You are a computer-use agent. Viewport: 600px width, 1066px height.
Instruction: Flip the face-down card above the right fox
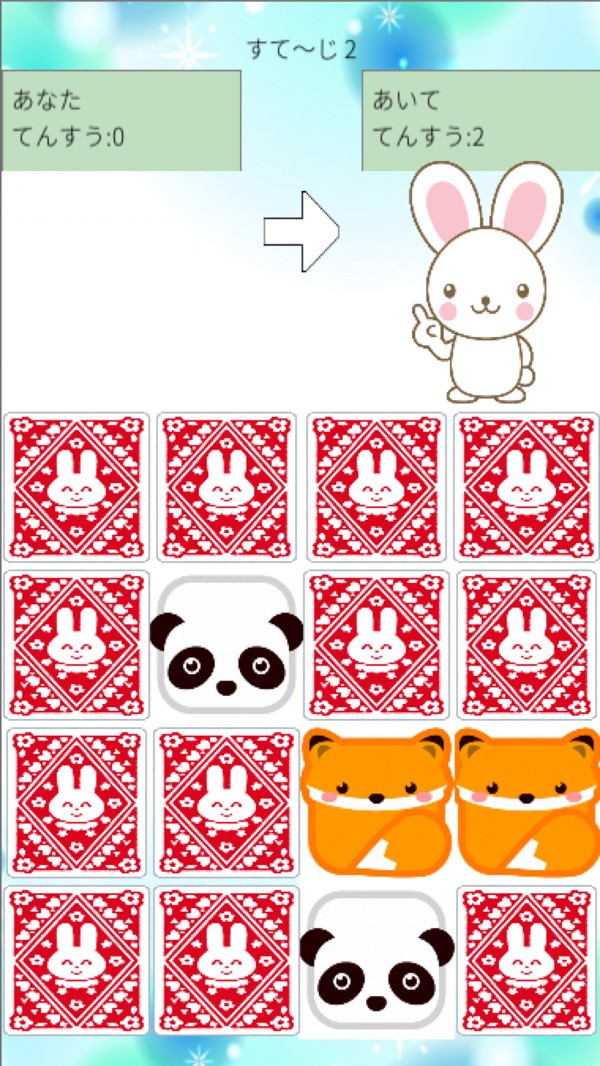[527, 645]
